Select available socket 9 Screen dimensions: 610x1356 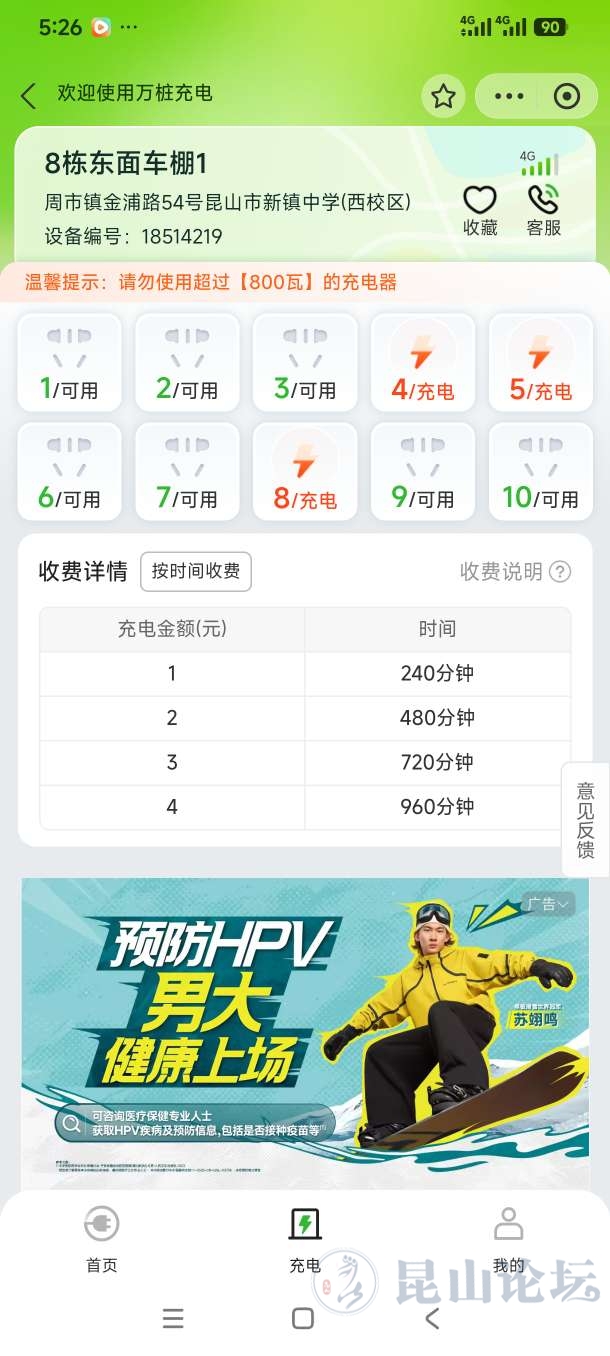tap(422, 471)
